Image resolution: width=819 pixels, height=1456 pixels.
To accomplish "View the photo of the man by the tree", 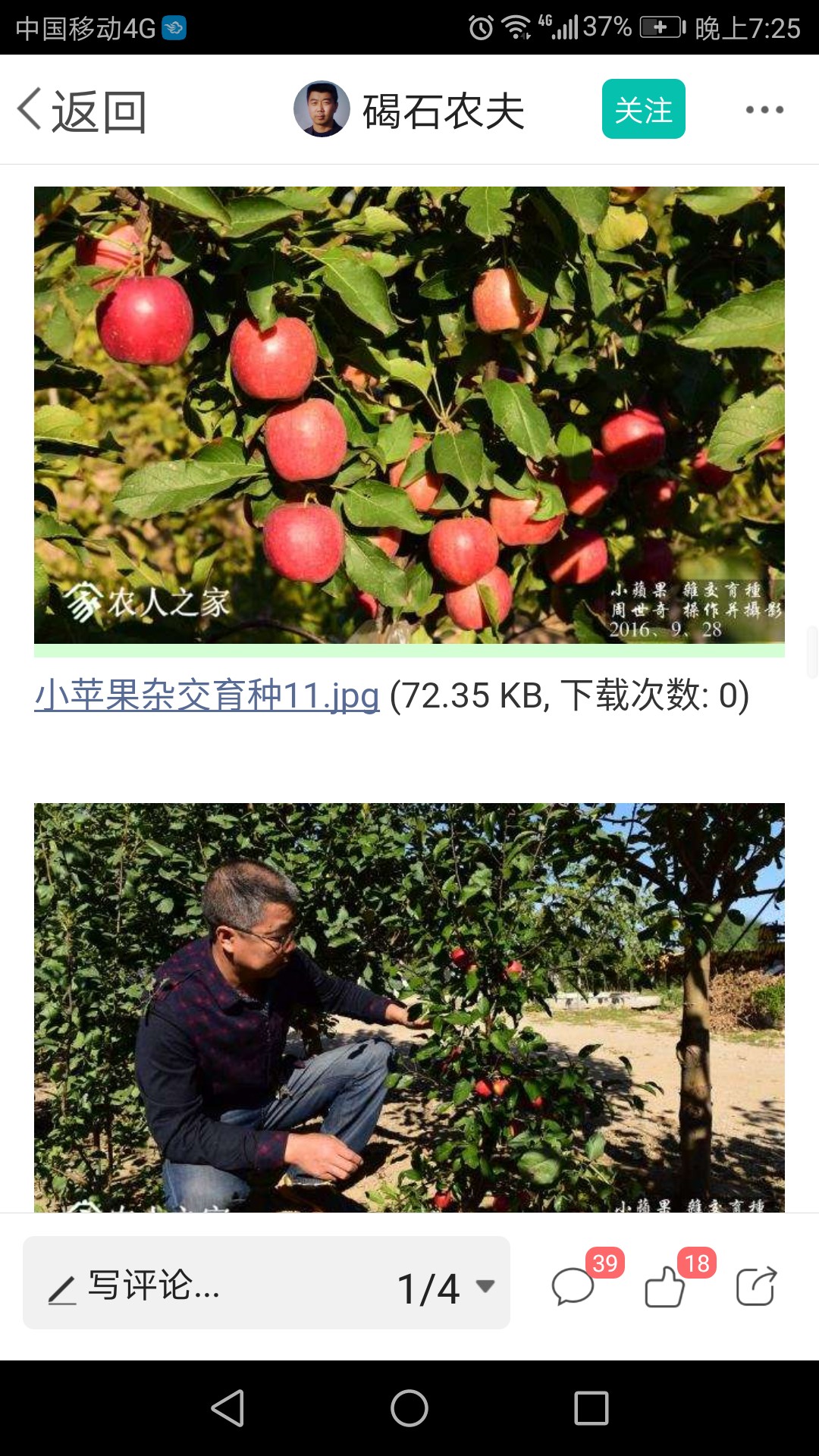I will pyautogui.click(x=409, y=1007).
